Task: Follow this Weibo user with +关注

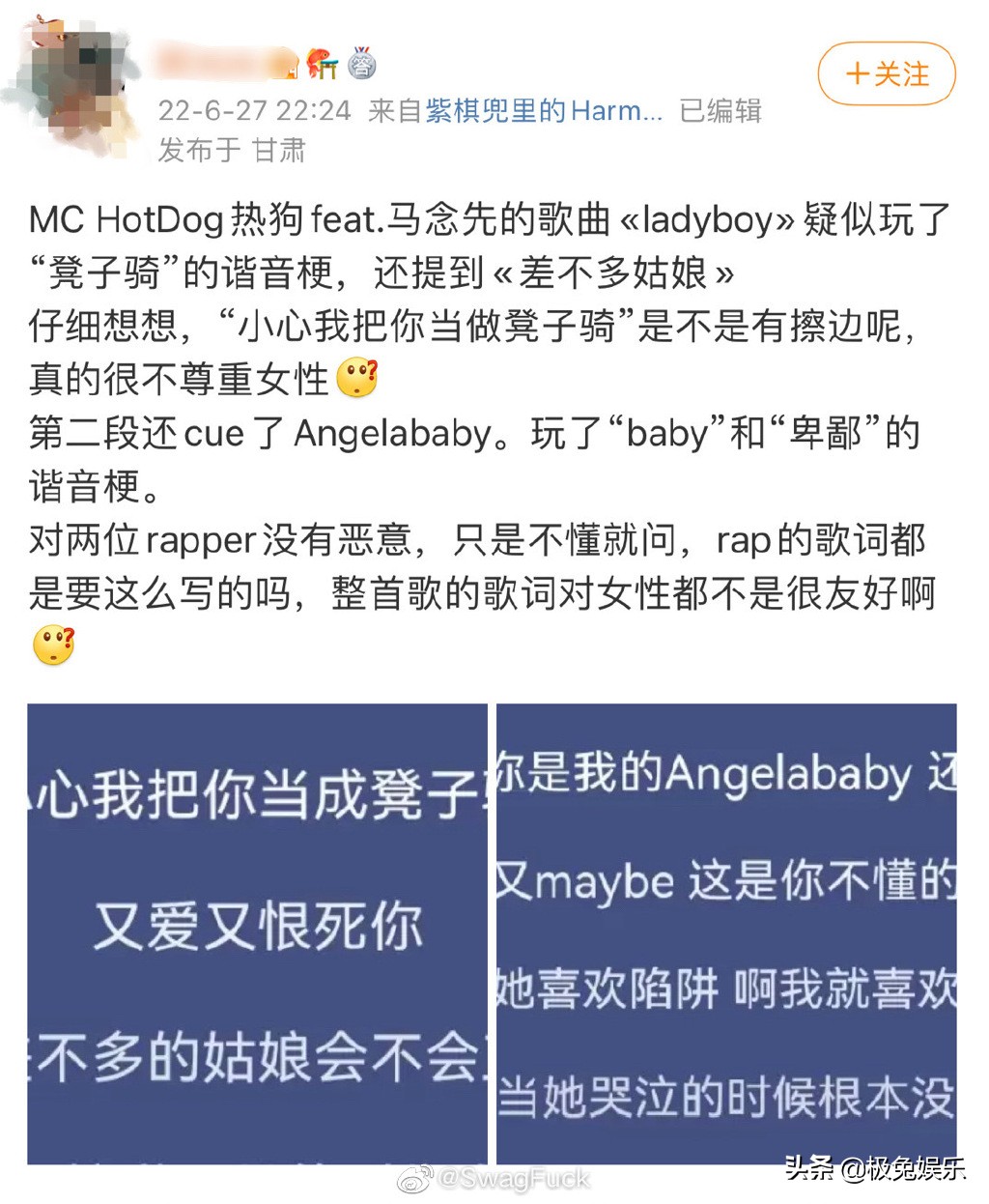Action: pos(886,74)
